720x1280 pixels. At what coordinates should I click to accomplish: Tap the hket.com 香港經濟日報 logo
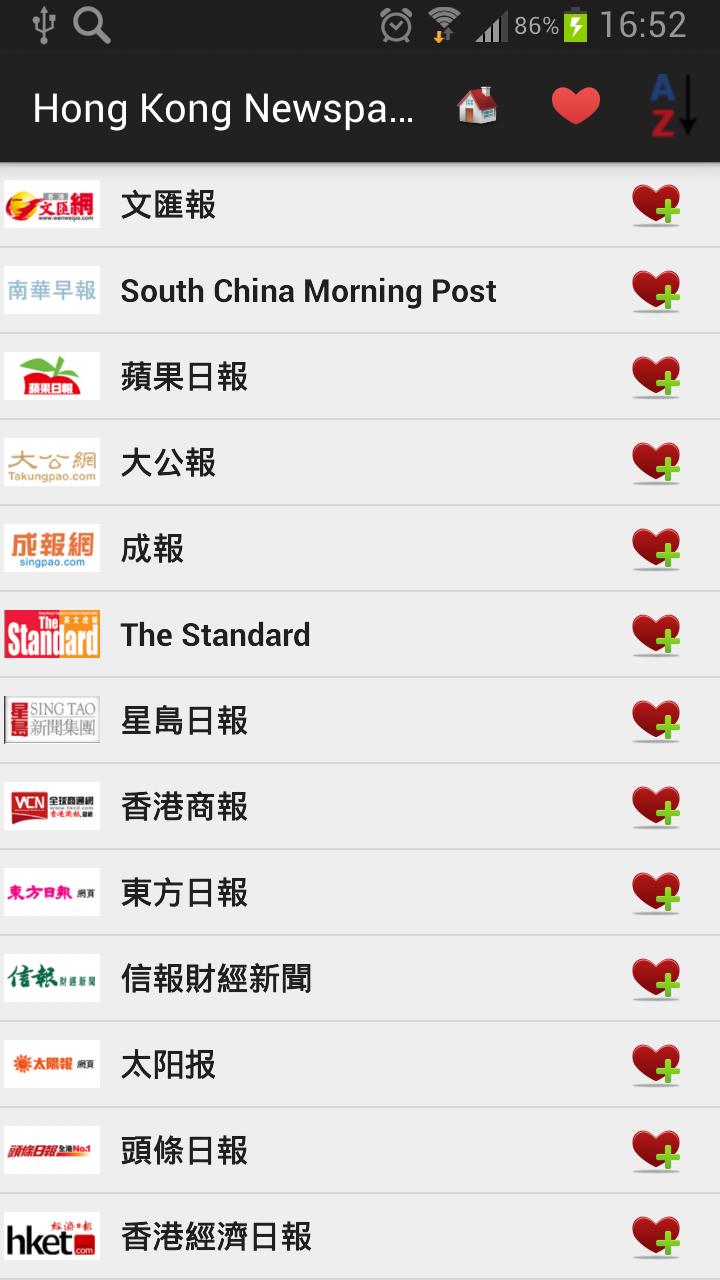(51, 1236)
